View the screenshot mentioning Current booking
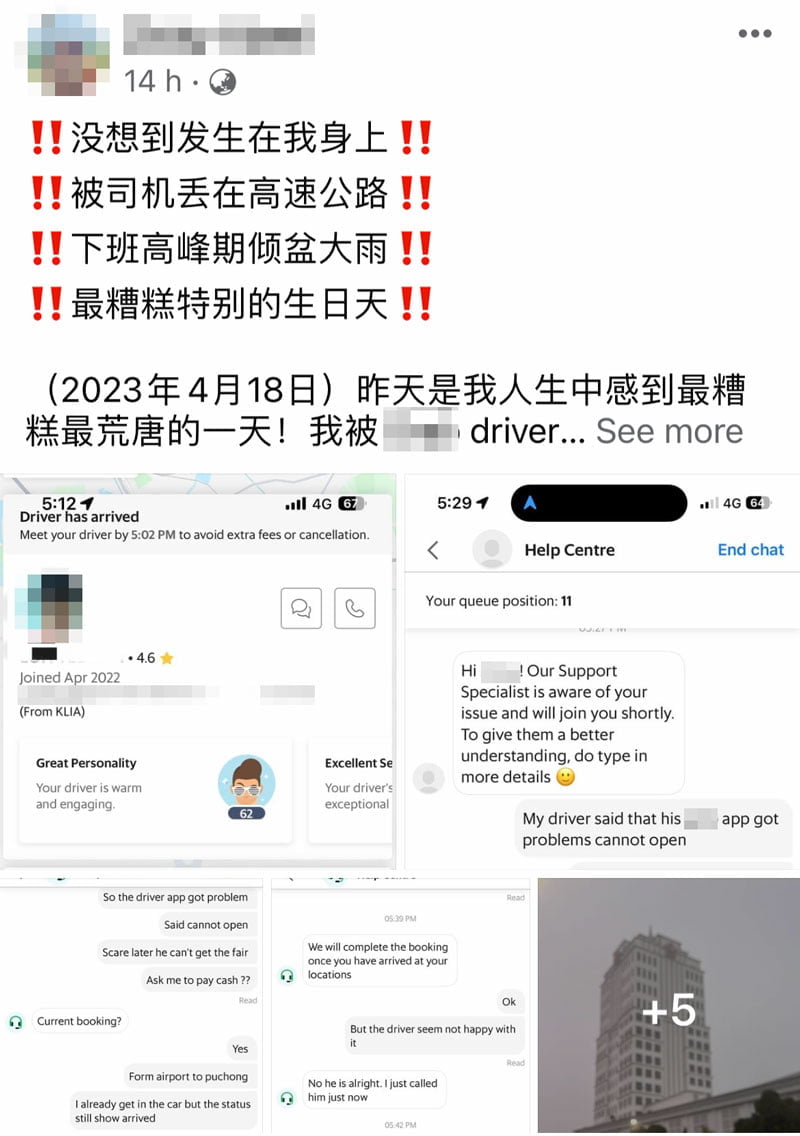This screenshot has height=1136, width=800. [x=132, y=1005]
